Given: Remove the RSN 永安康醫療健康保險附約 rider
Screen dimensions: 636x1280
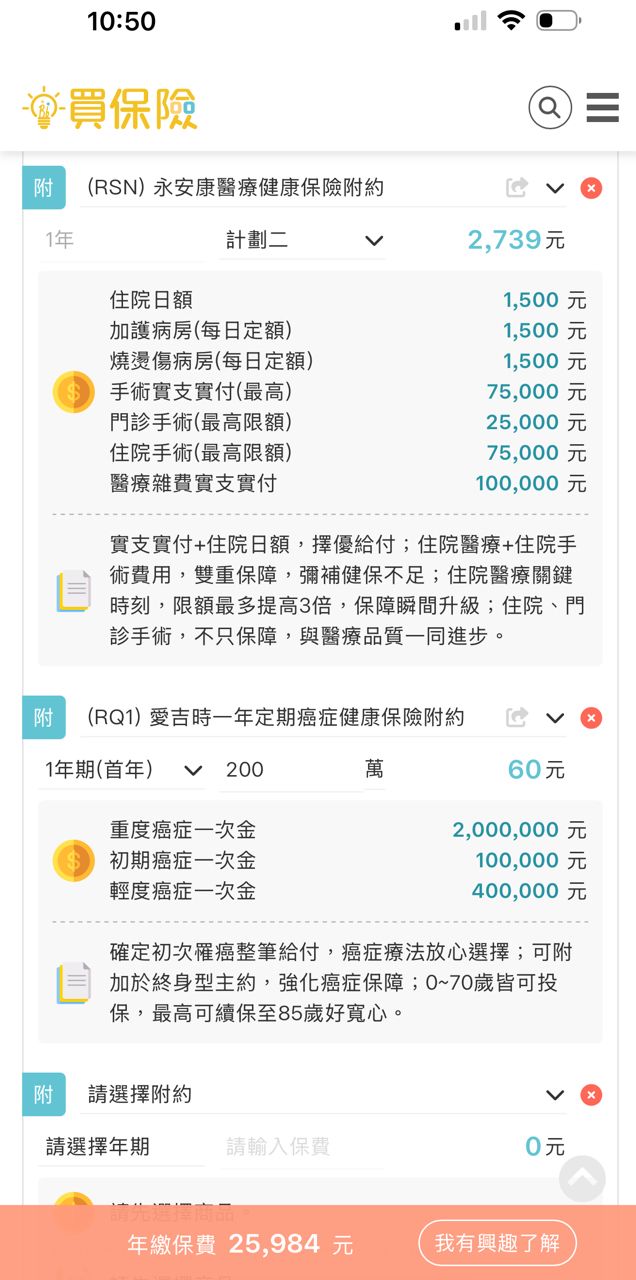Looking at the screenshot, I should tap(591, 188).
